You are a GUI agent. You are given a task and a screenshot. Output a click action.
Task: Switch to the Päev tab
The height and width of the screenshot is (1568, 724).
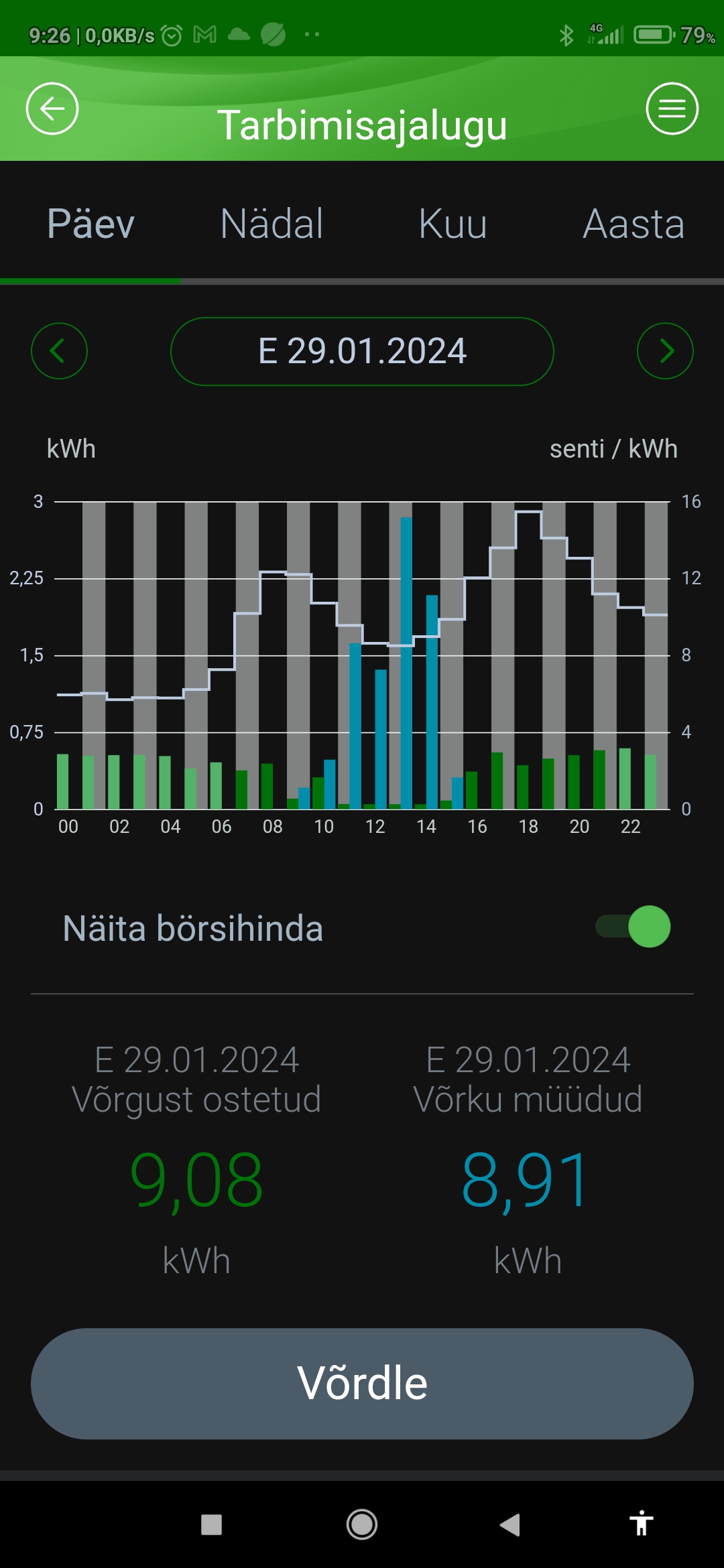click(90, 224)
